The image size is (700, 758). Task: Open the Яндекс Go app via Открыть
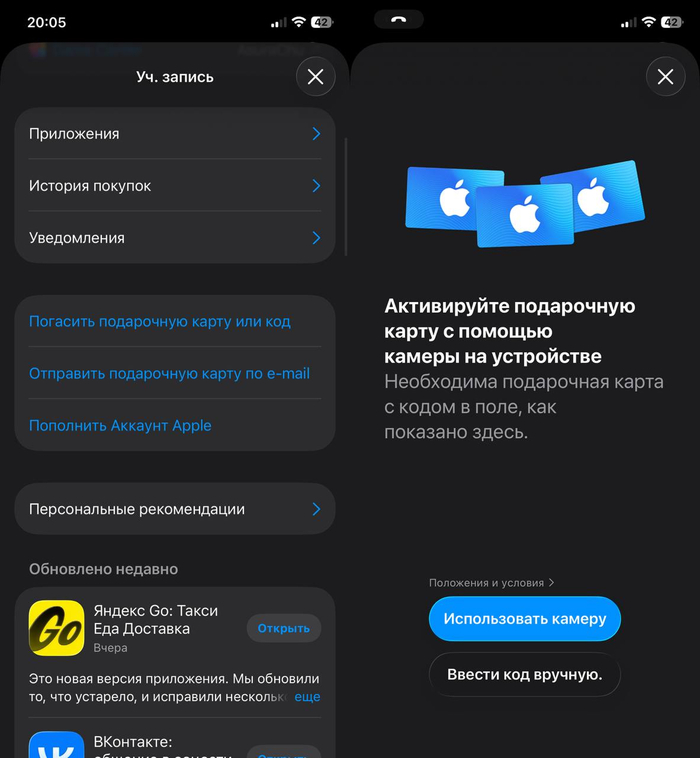[283, 628]
